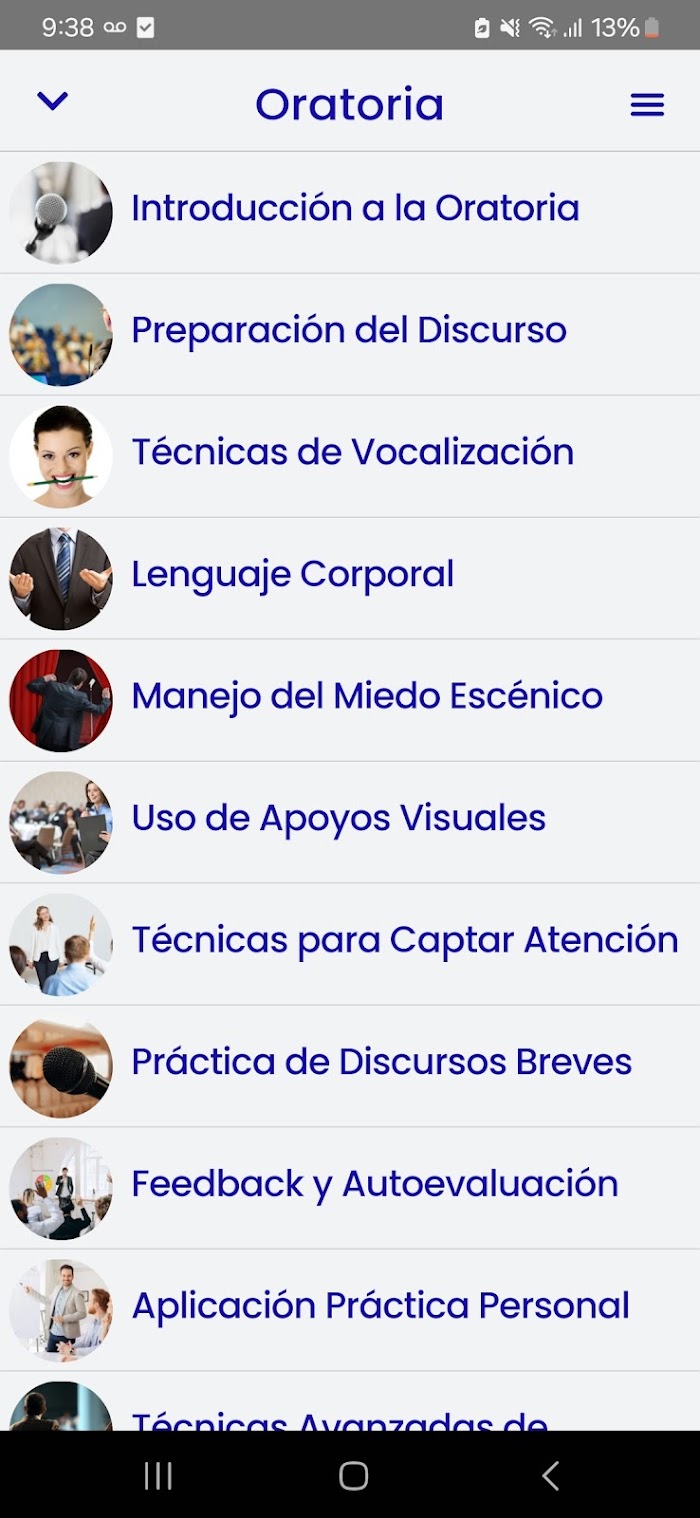Select Preparación del Discurso
Screen dimensions: 700x1518
(350, 335)
